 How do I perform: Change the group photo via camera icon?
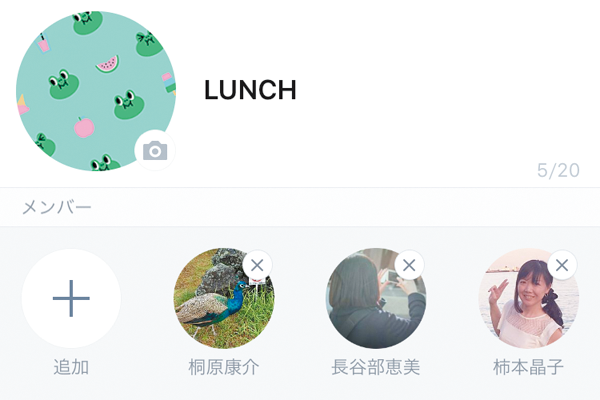[155, 151]
